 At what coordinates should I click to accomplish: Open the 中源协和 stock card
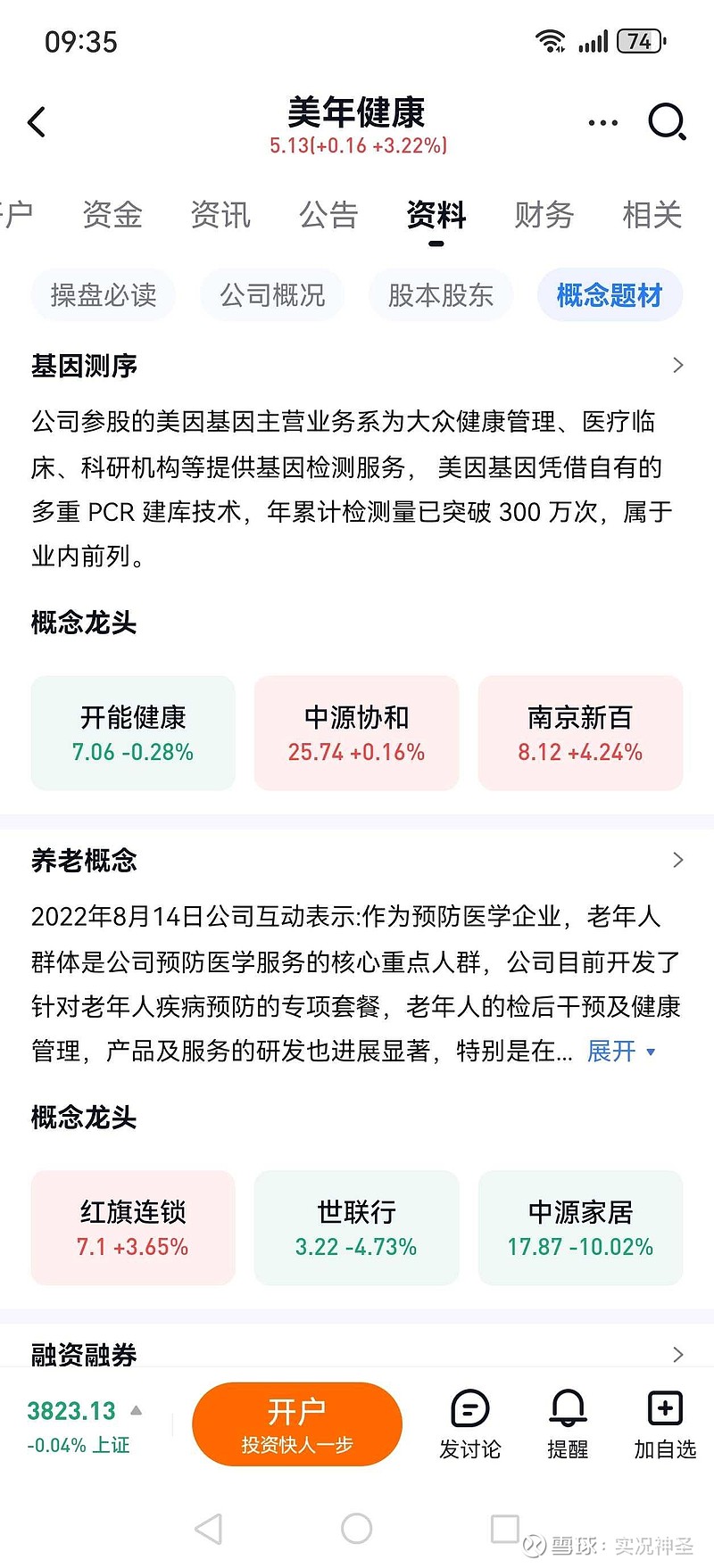point(356,732)
